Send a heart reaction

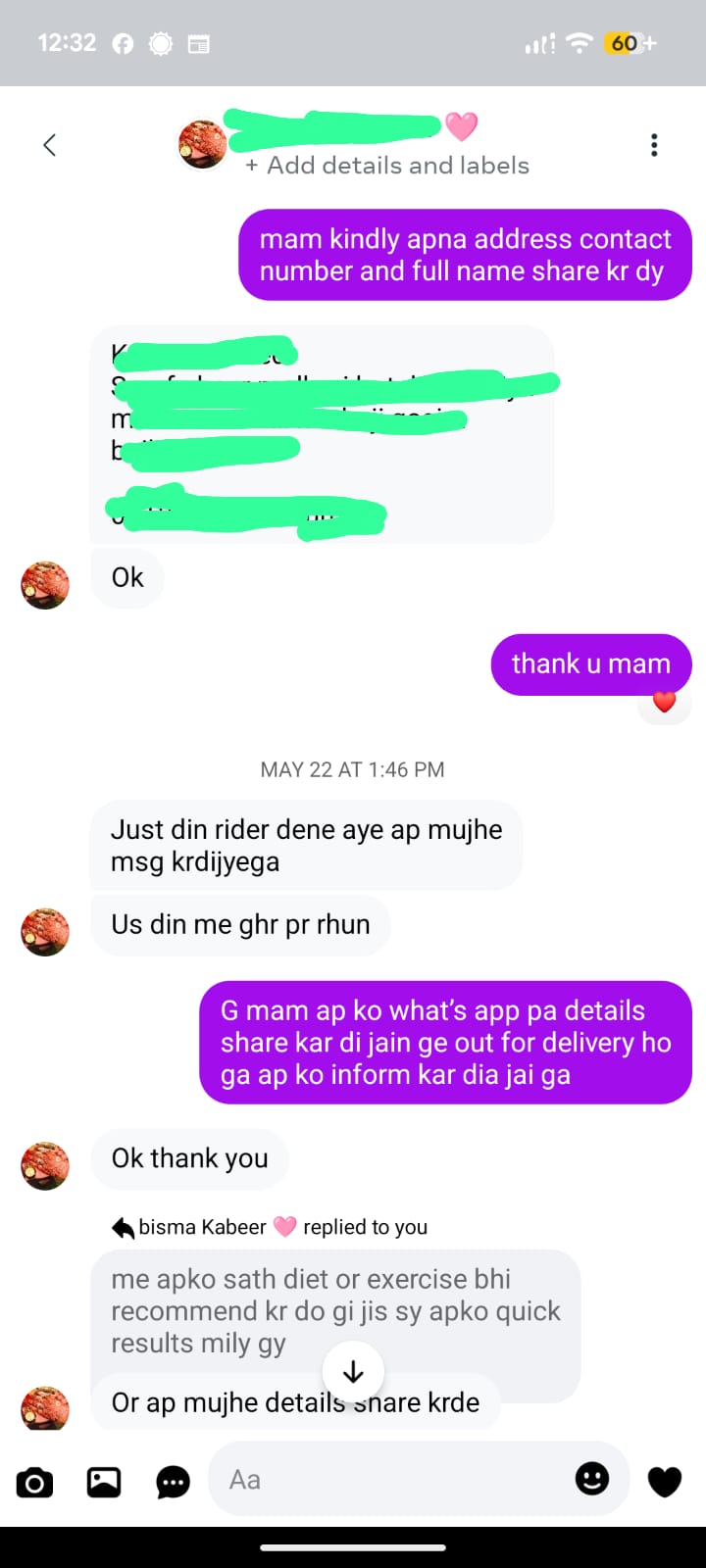click(x=665, y=1481)
